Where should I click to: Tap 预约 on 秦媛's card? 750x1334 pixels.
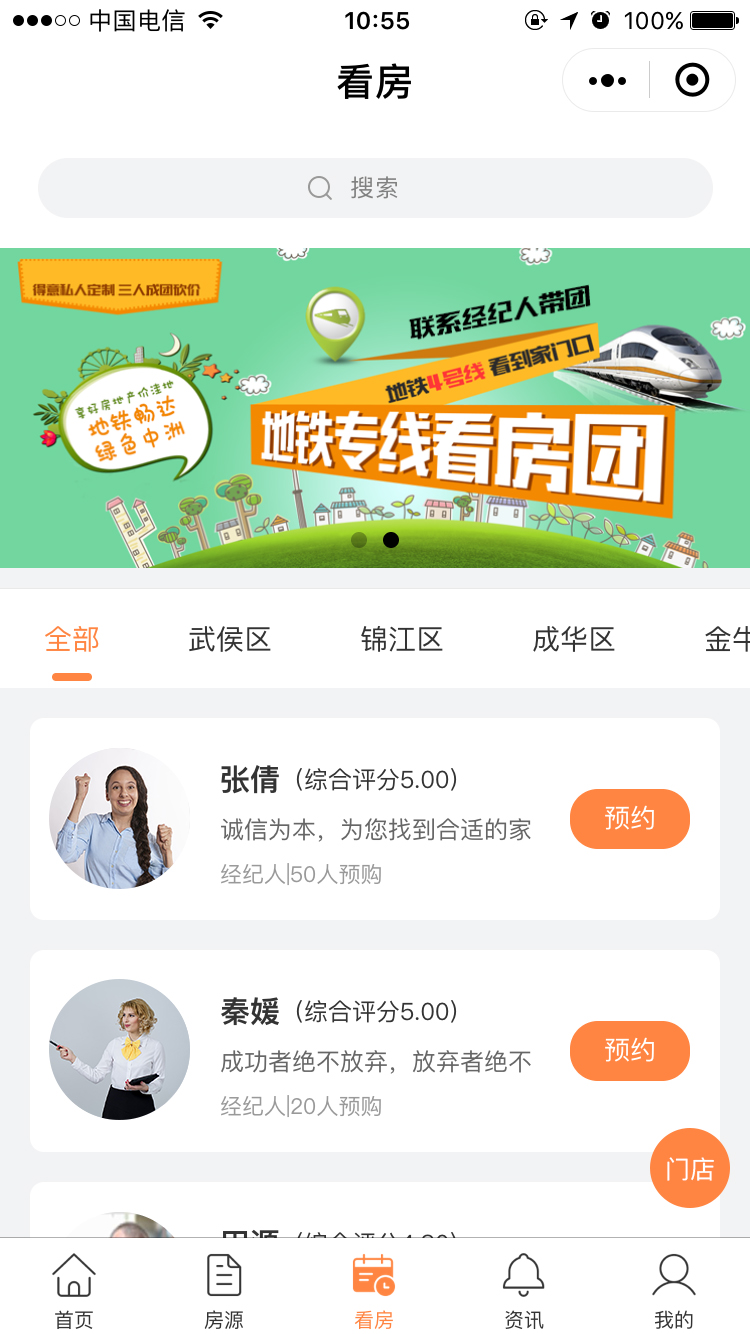click(x=630, y=1051)
